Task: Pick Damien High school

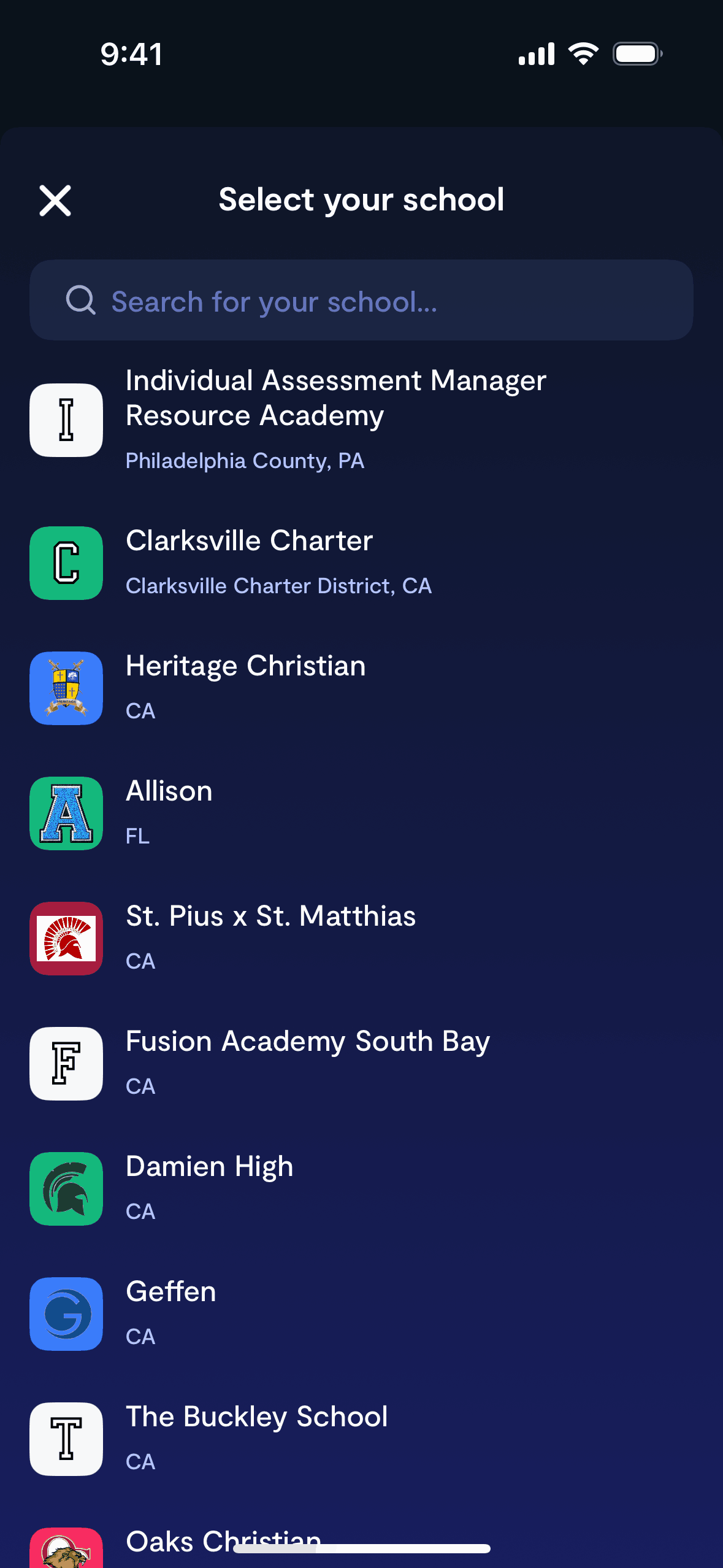Action: (209, 1188)
